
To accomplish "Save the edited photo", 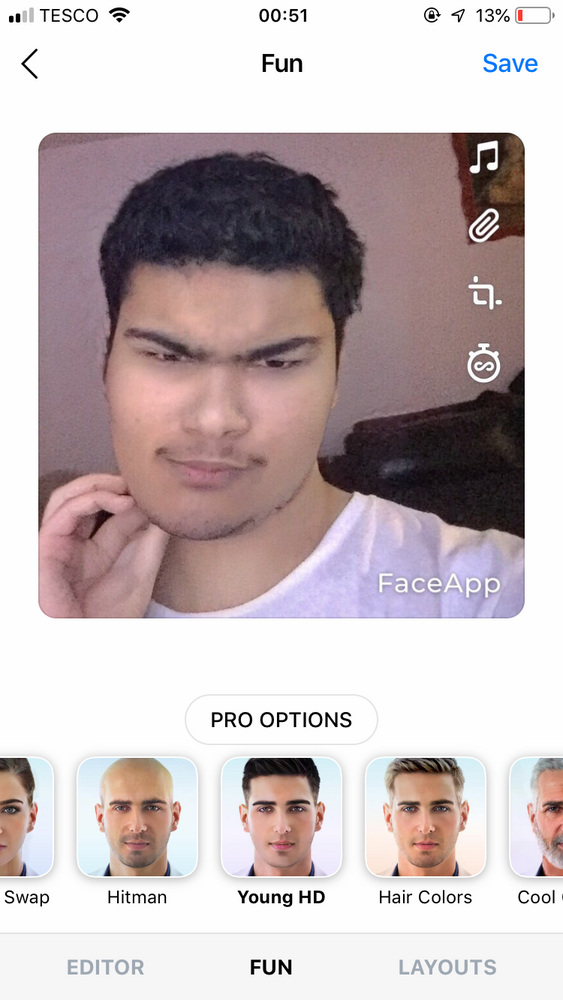I will click(x=510, y=63).
